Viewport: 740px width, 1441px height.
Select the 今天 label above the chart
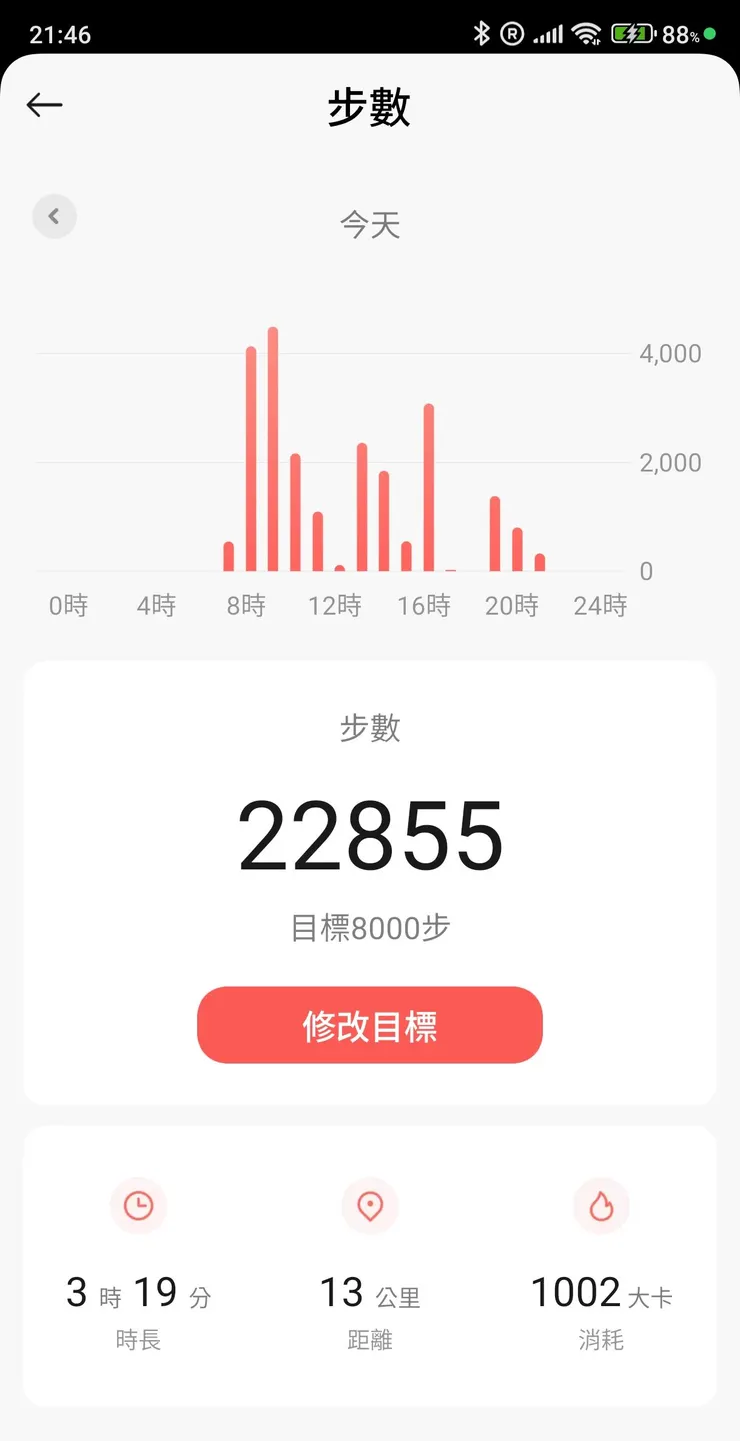click(370, 225)
